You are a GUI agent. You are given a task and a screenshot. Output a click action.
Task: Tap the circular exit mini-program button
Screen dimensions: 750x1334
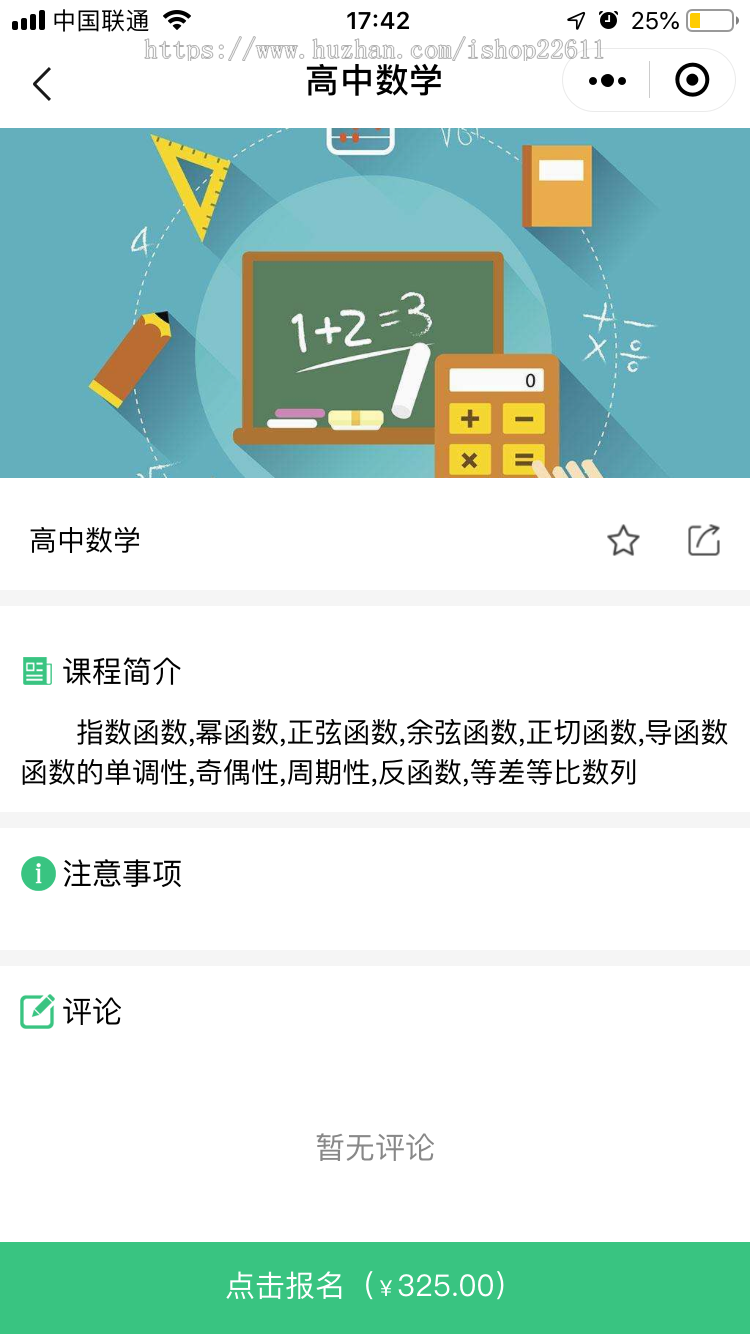[x=691, y=80]
